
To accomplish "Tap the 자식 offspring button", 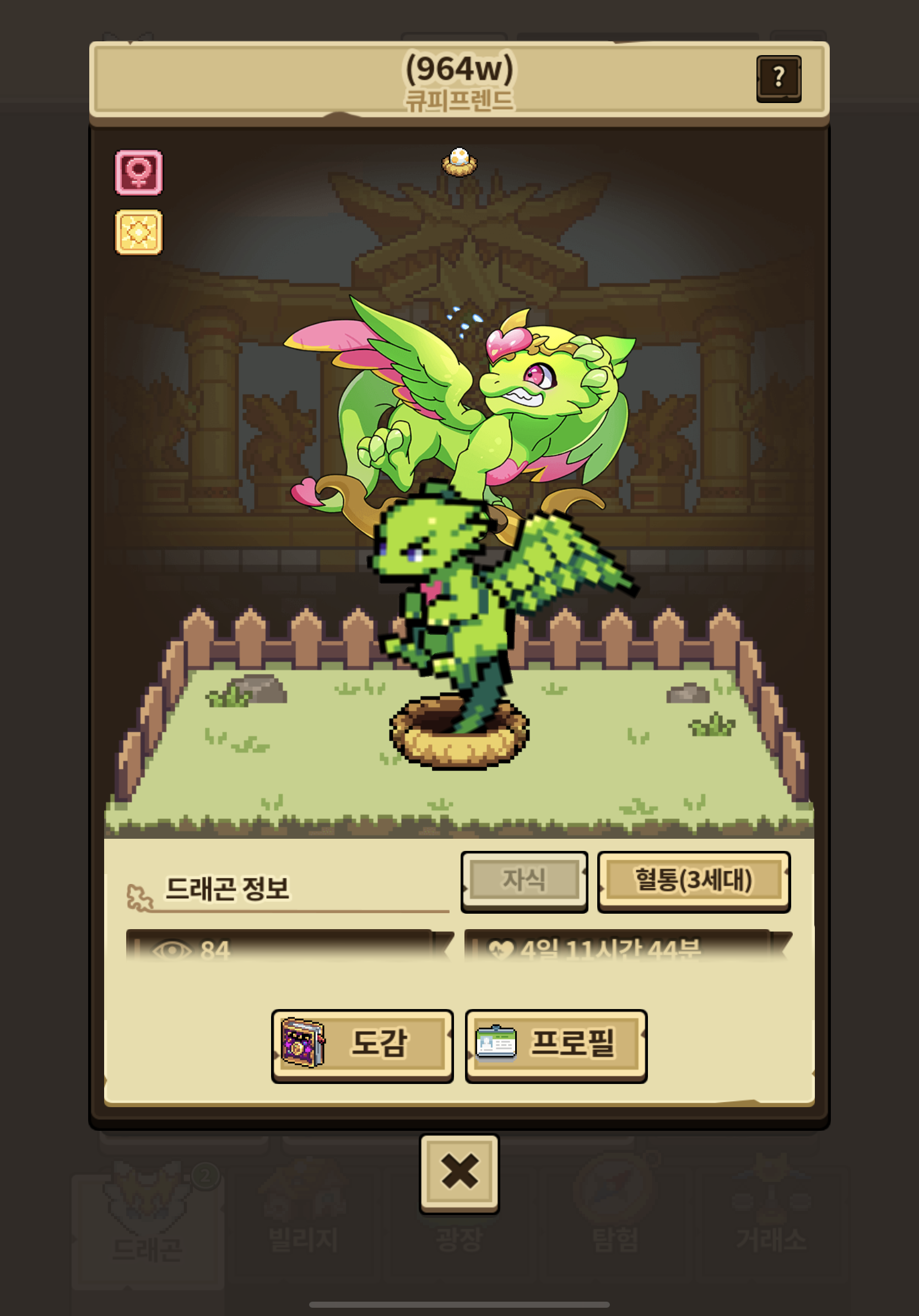I will click(x=523, y=881).
